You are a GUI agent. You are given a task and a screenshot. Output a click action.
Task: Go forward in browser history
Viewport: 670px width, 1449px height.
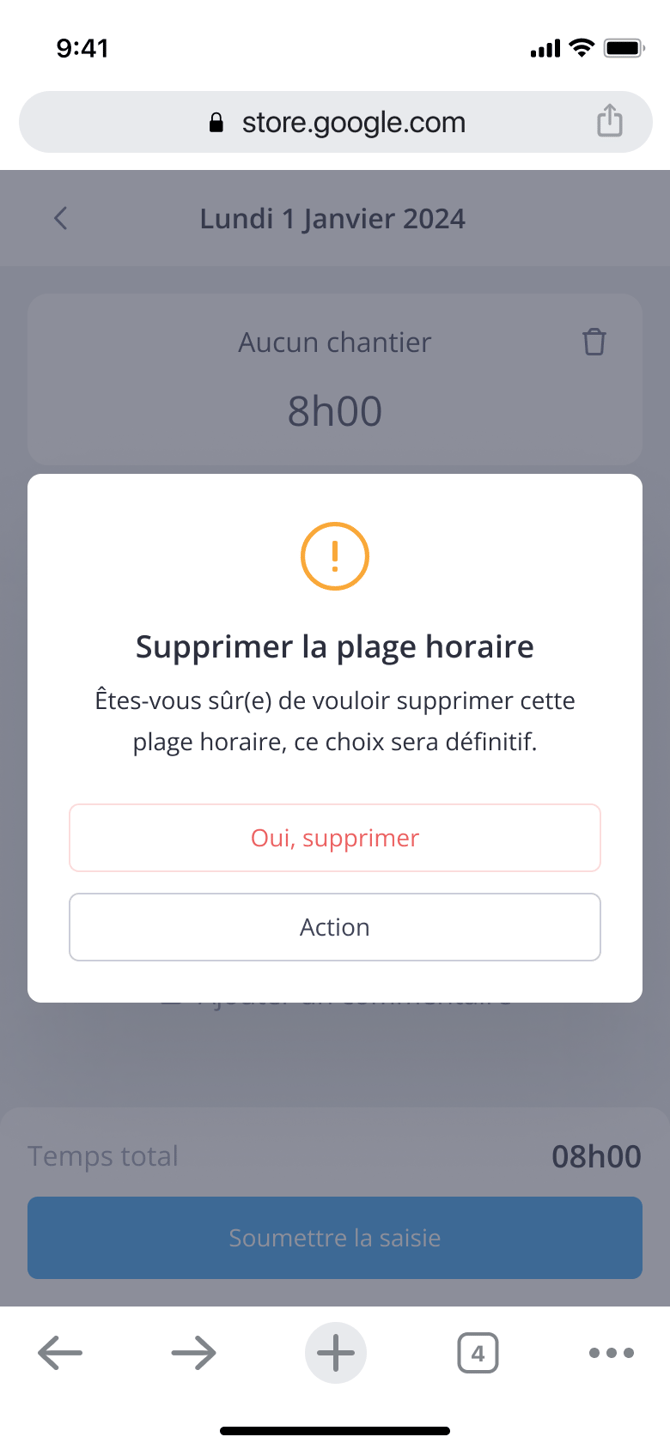pyautogui.click(x=194, y=1353)
